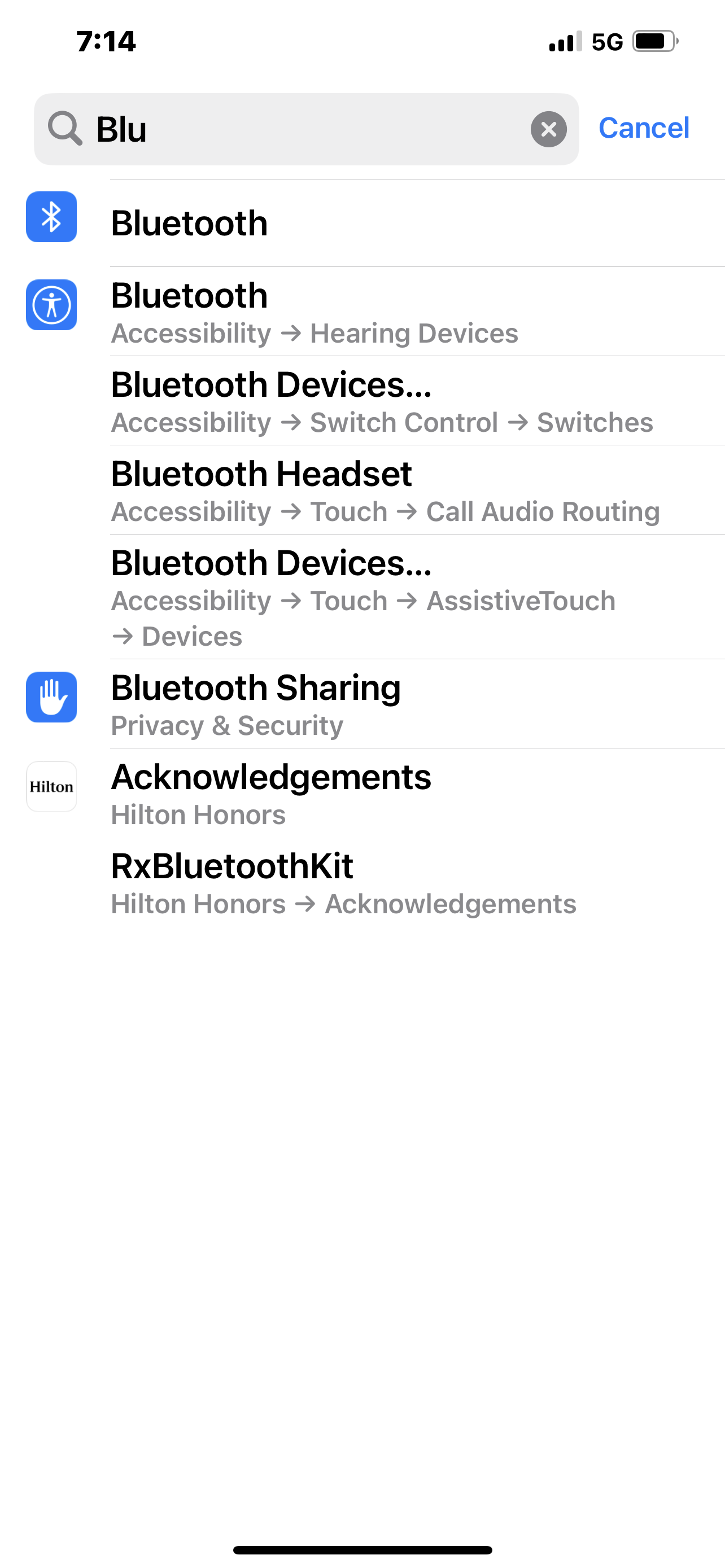This screenshot has width=725, height=1568.
Task: Open Bluetooth Devices under Switch Control
Action: tap(363, 401)
